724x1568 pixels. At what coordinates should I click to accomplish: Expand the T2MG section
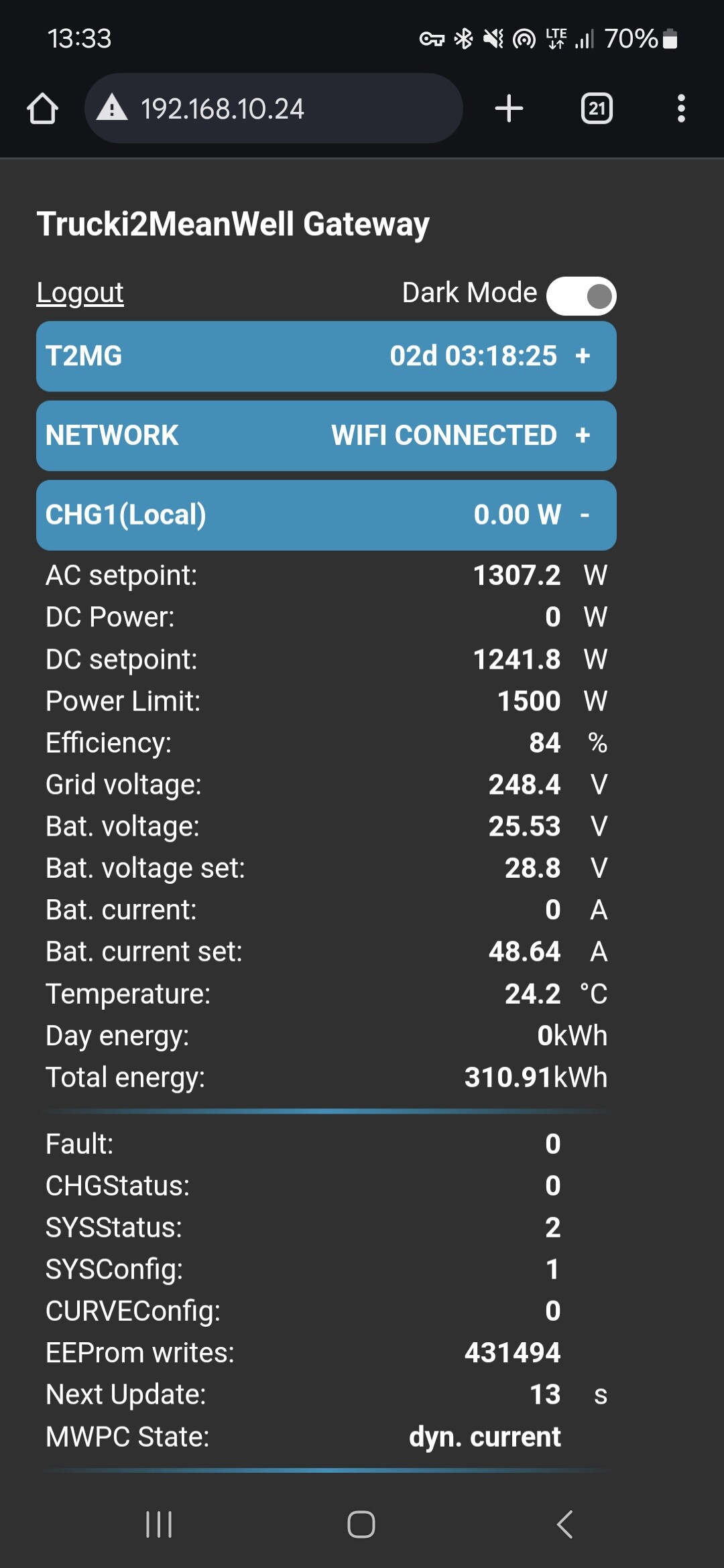click(326, 356)
